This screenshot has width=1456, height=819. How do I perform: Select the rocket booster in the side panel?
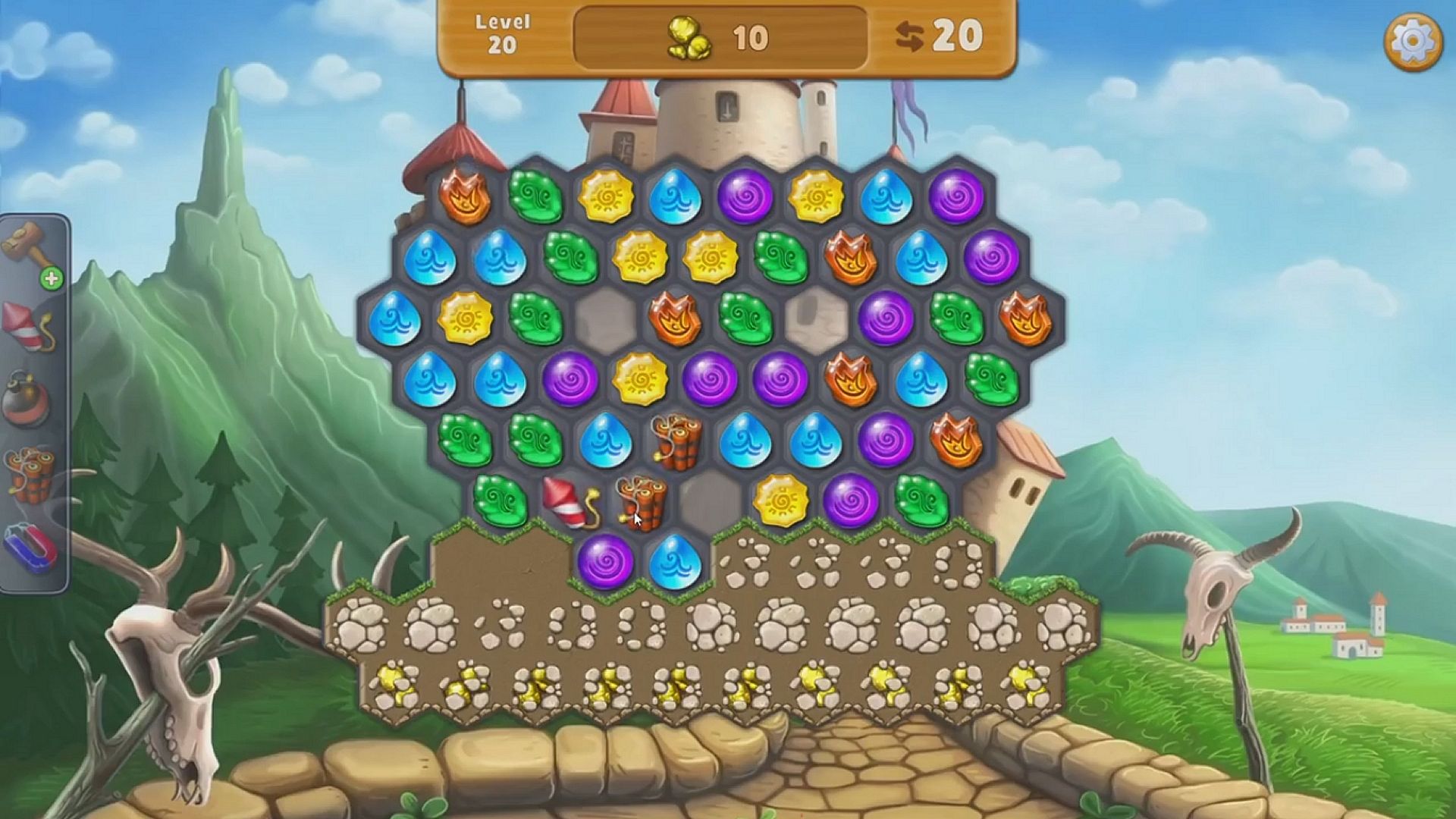click(x=30, y=326)
